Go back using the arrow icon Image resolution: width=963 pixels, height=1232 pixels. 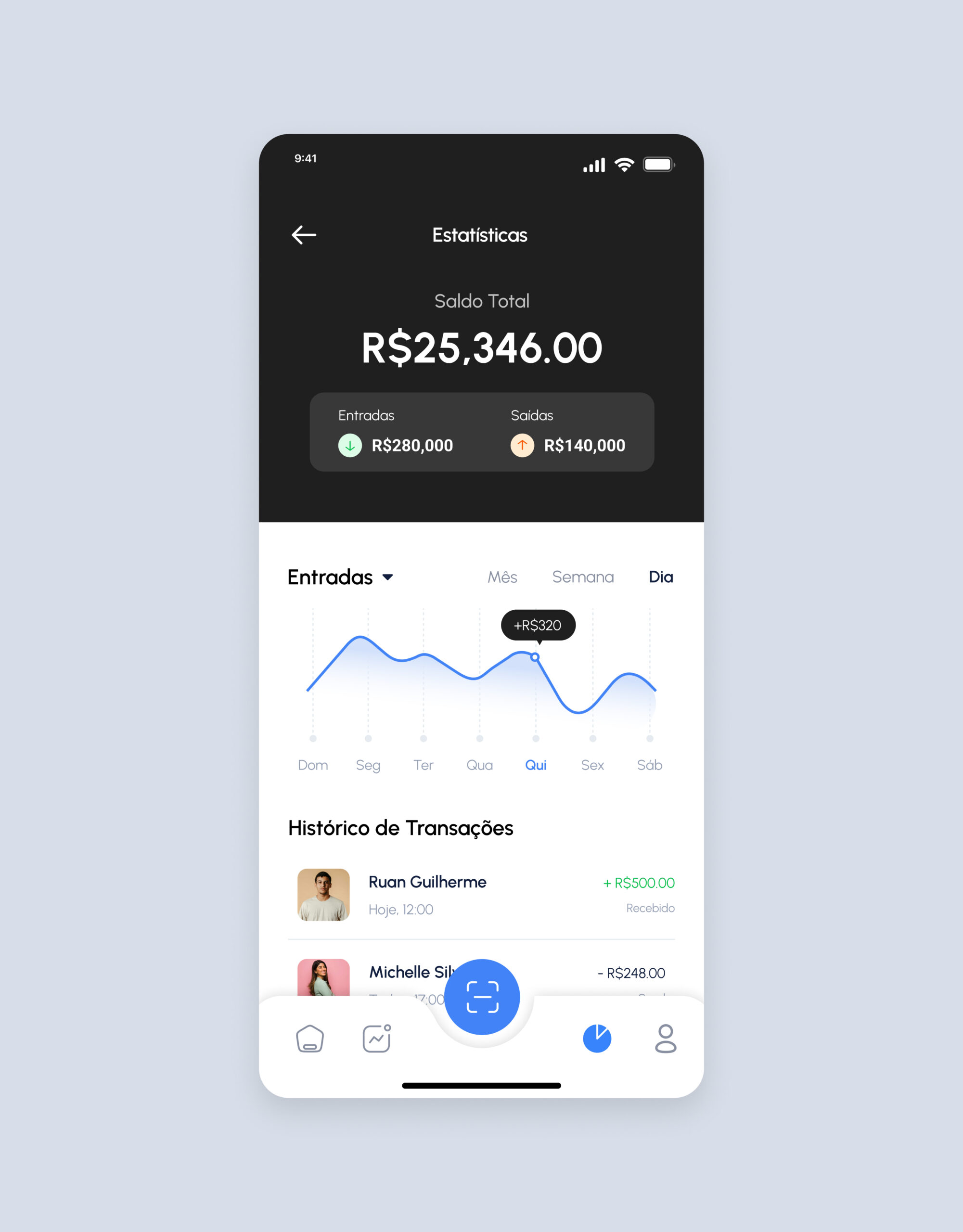tap(304, 235)
